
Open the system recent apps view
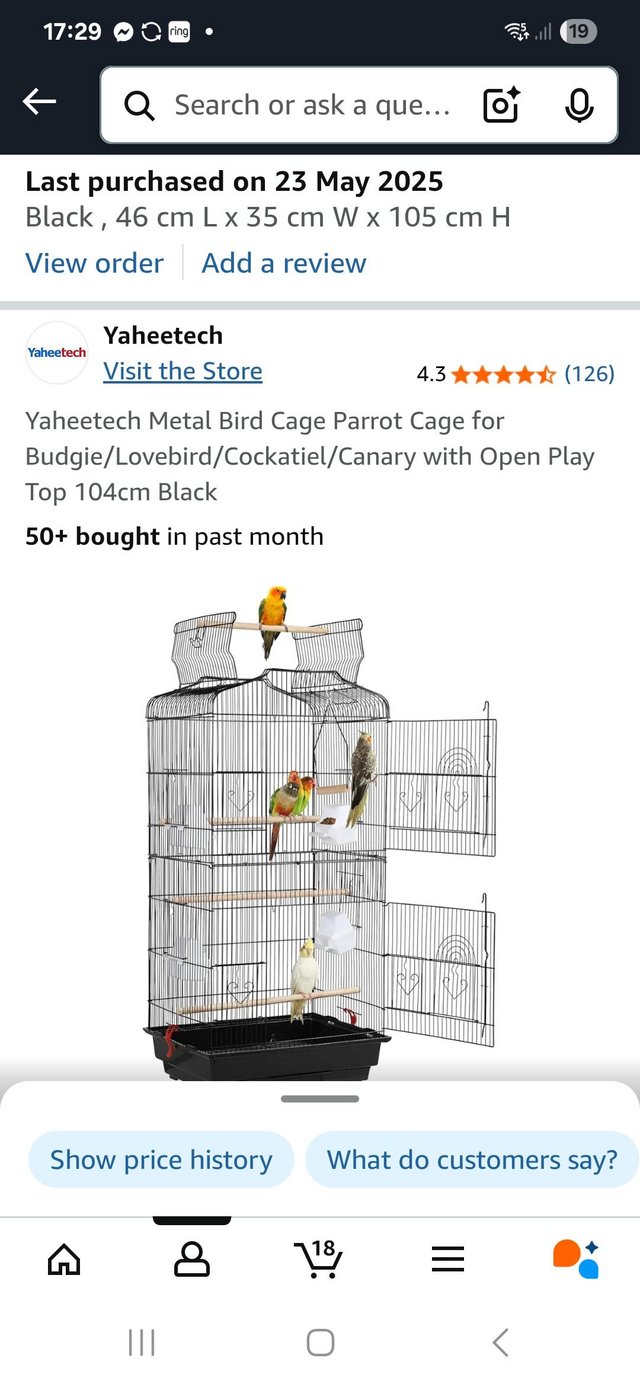point(141,1342)
